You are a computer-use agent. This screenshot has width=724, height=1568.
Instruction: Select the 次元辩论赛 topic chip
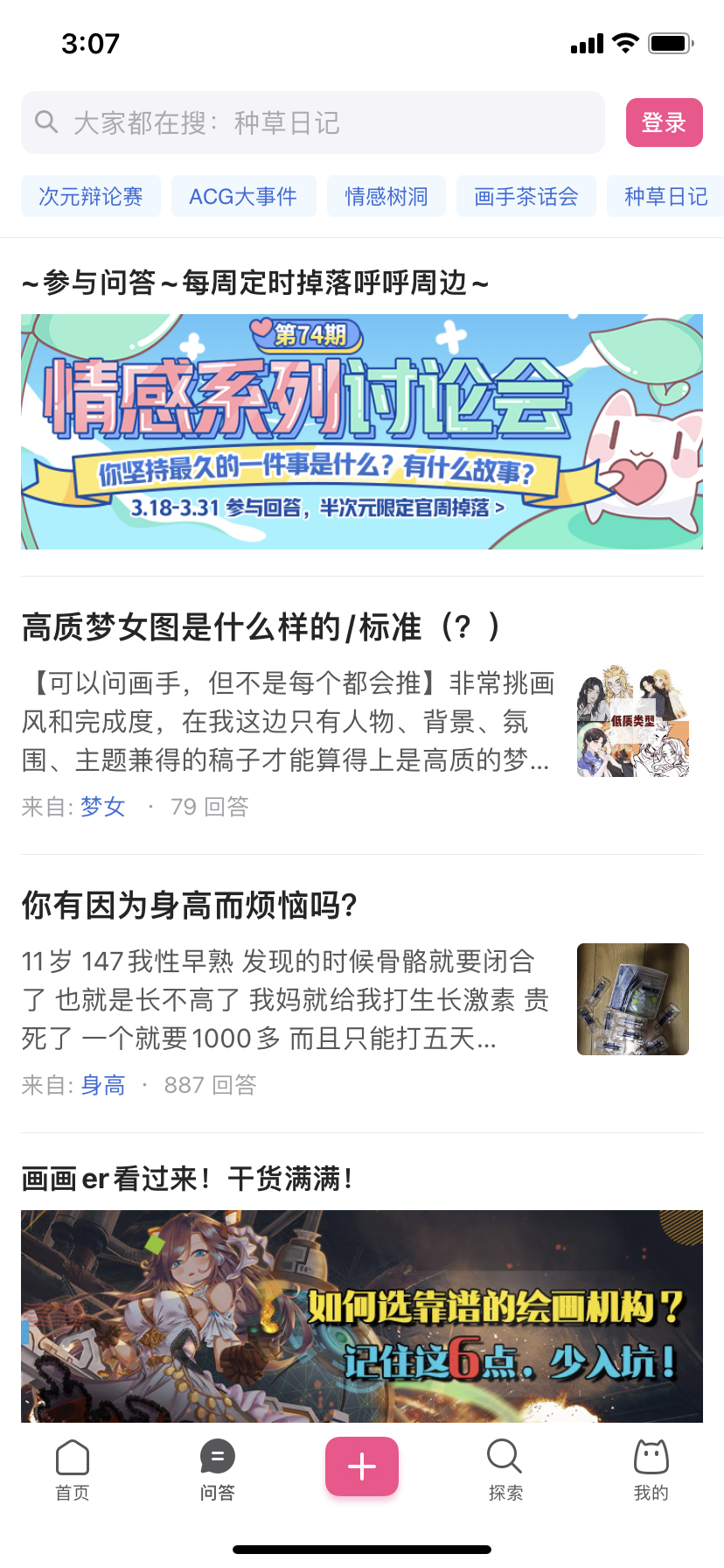pyautogui.click(x=91, y=197)
